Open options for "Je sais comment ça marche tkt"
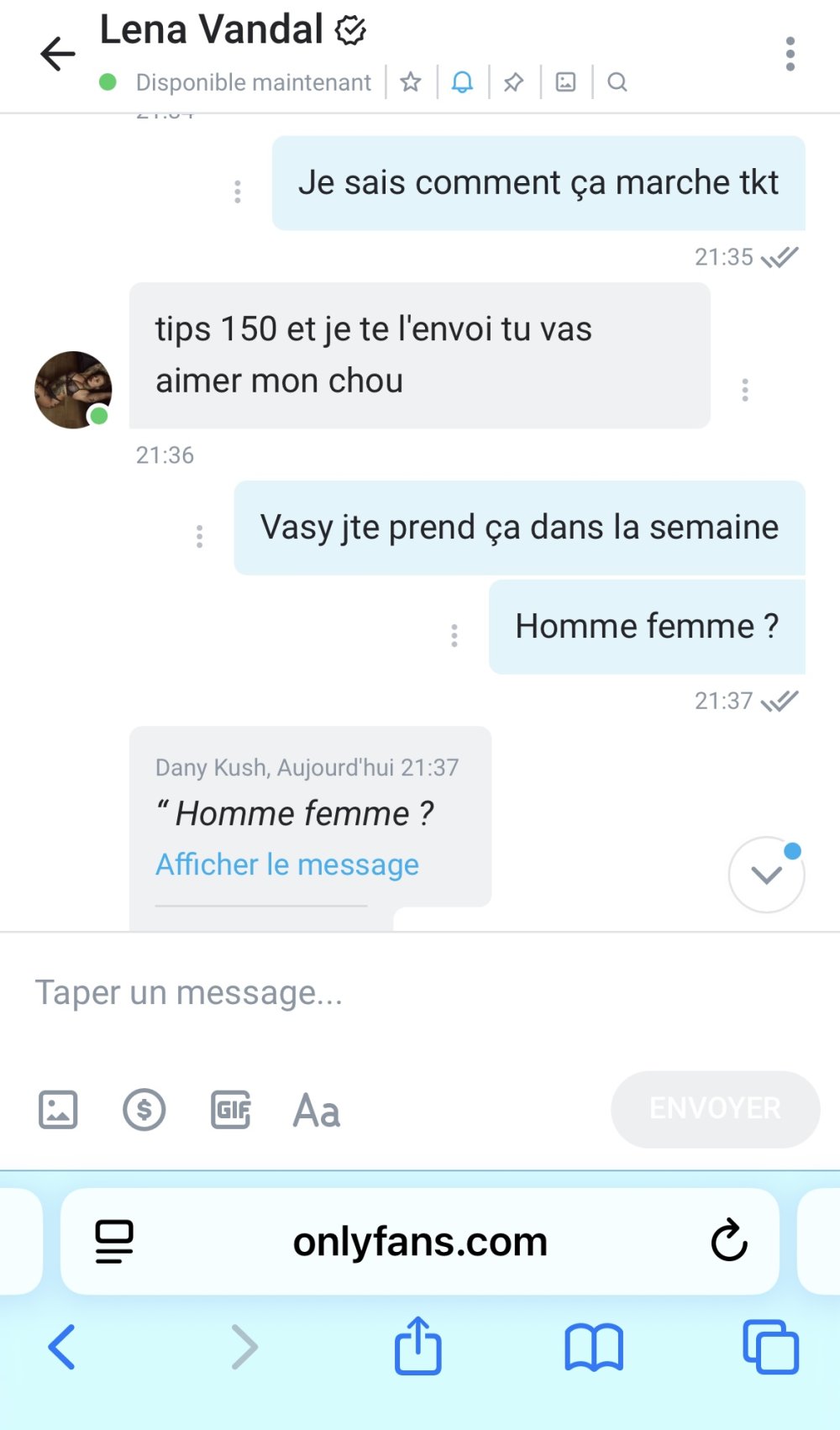This screenshot has width=840, height=1430. 238,192
